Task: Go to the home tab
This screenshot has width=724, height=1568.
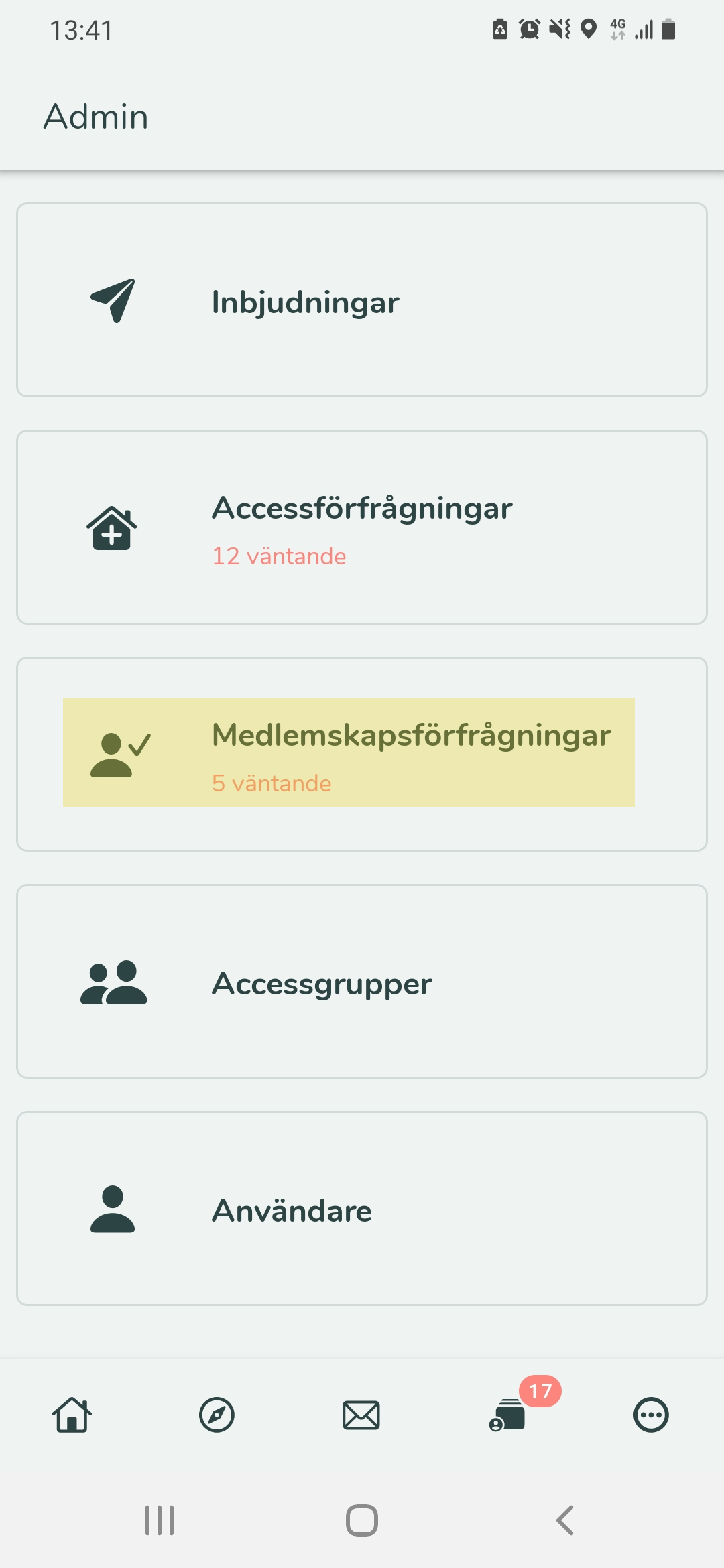Action: [x=72, y=1415]
